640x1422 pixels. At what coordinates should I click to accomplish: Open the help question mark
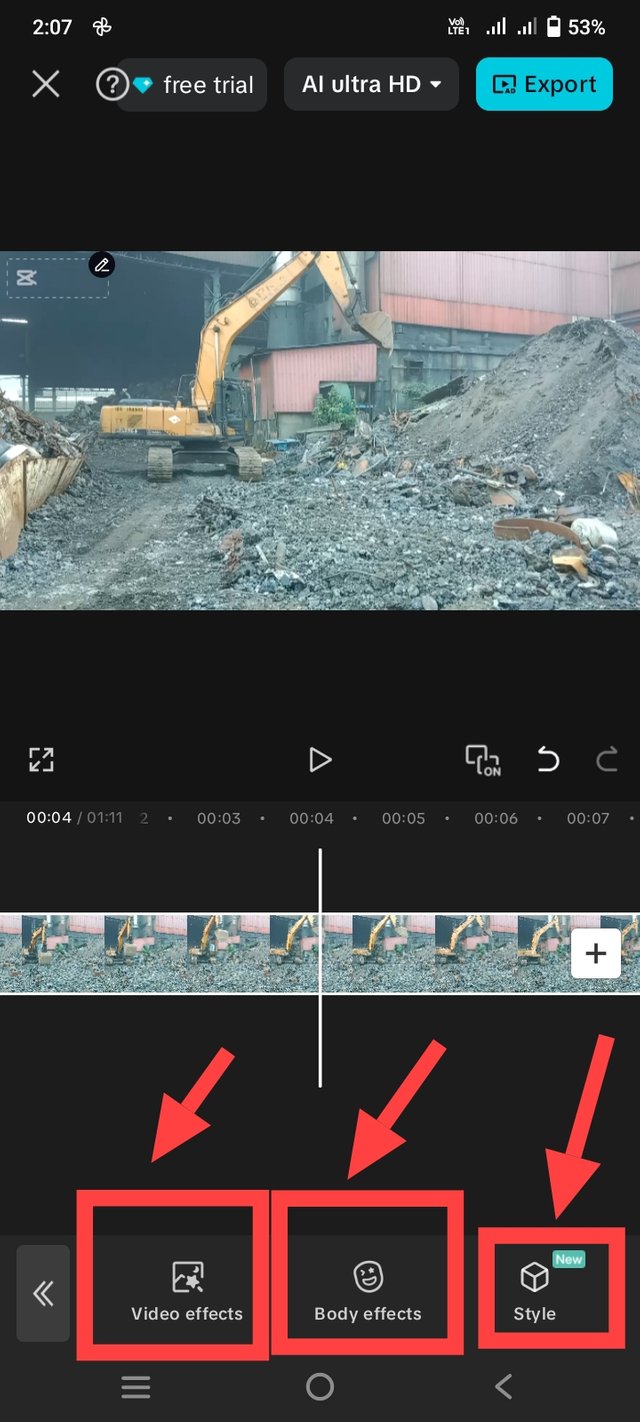tap(111, 85)
